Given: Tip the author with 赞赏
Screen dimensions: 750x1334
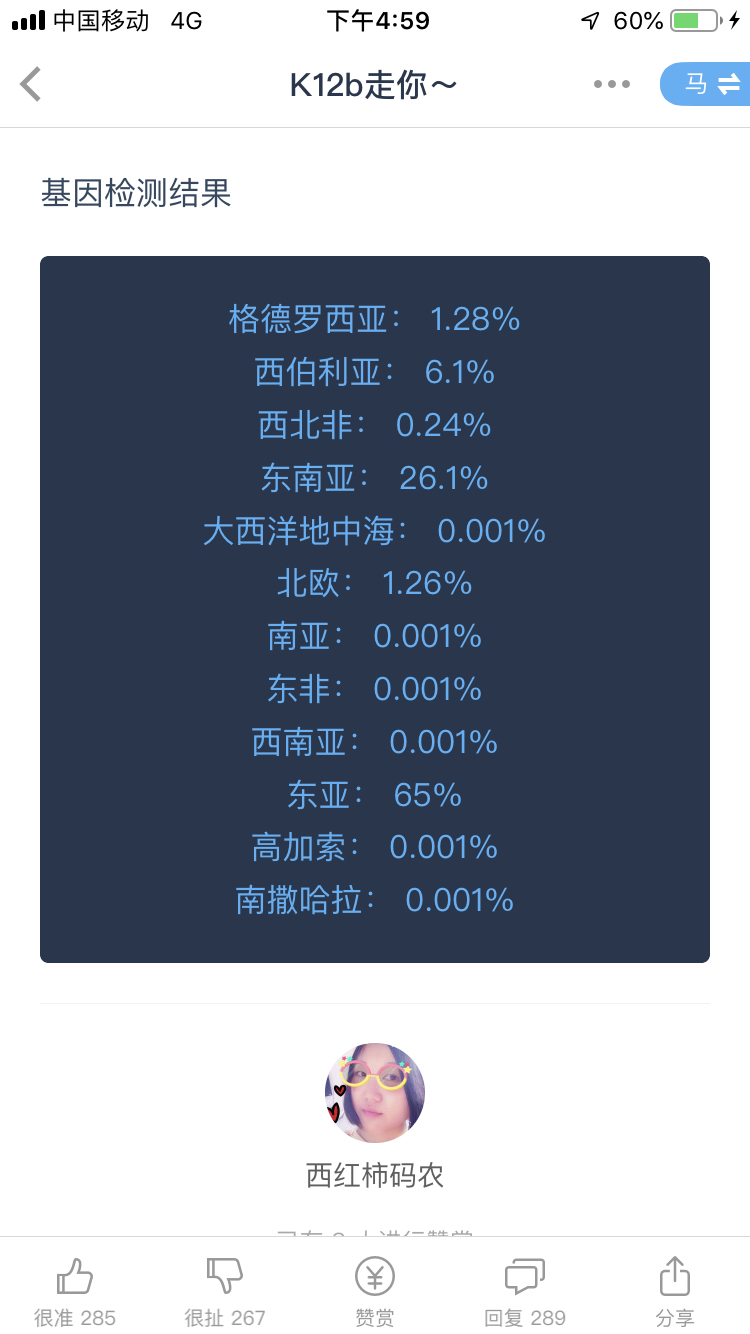Looking at the screenshot, I should click(x=375, y=1292).
